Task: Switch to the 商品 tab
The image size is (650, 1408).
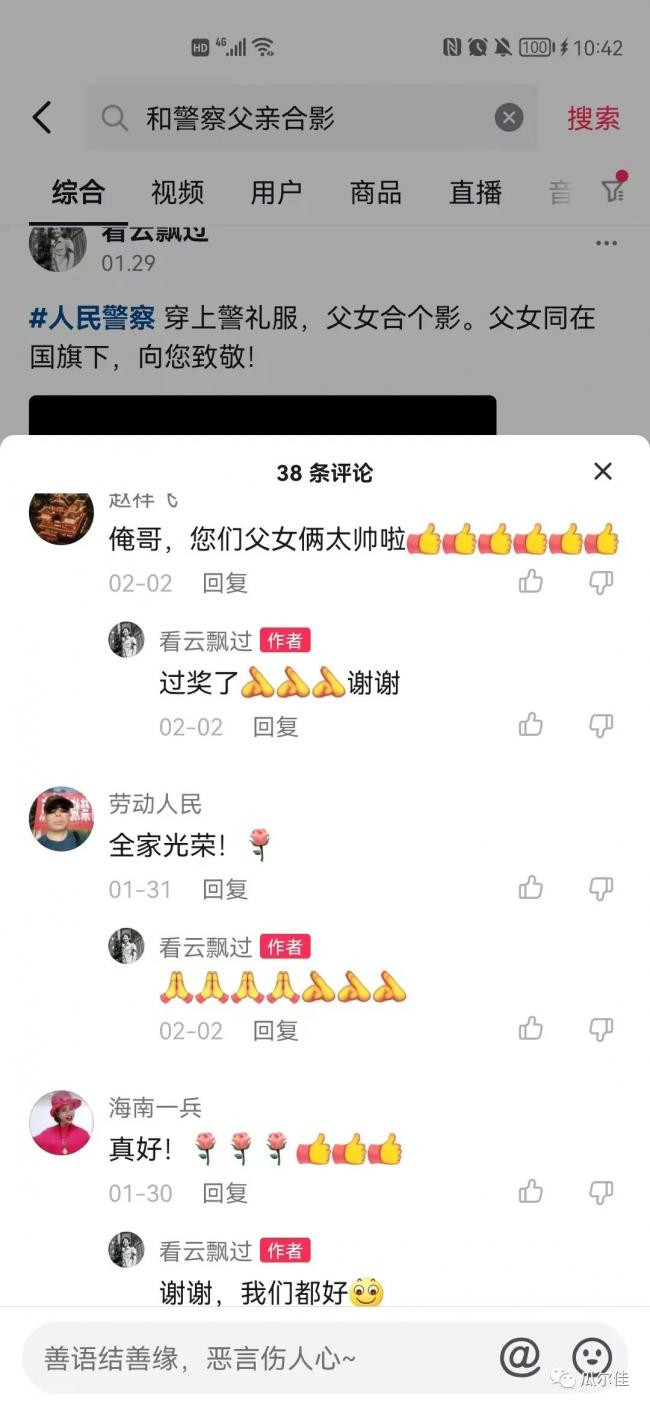Action: pos(375,192)
